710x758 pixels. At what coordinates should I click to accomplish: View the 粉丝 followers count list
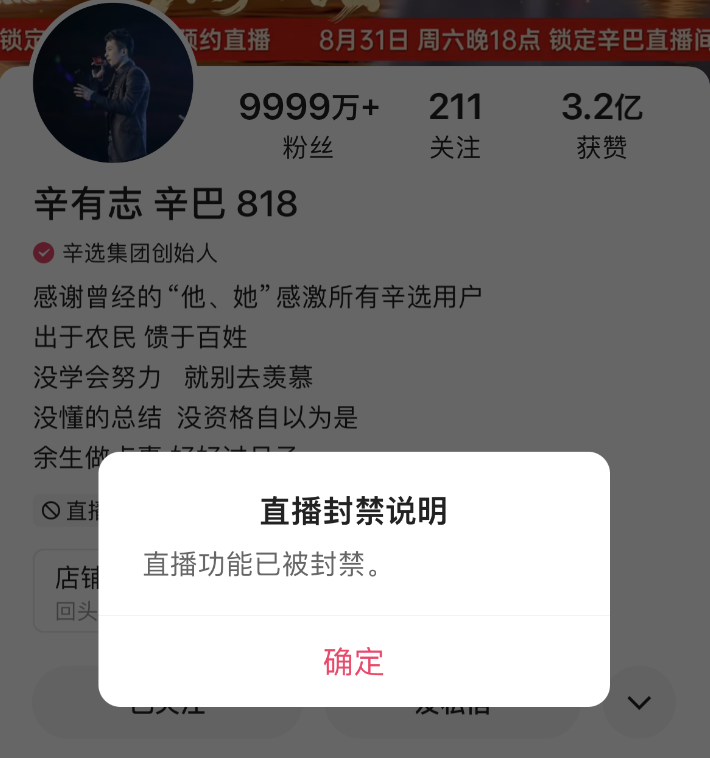308,125
